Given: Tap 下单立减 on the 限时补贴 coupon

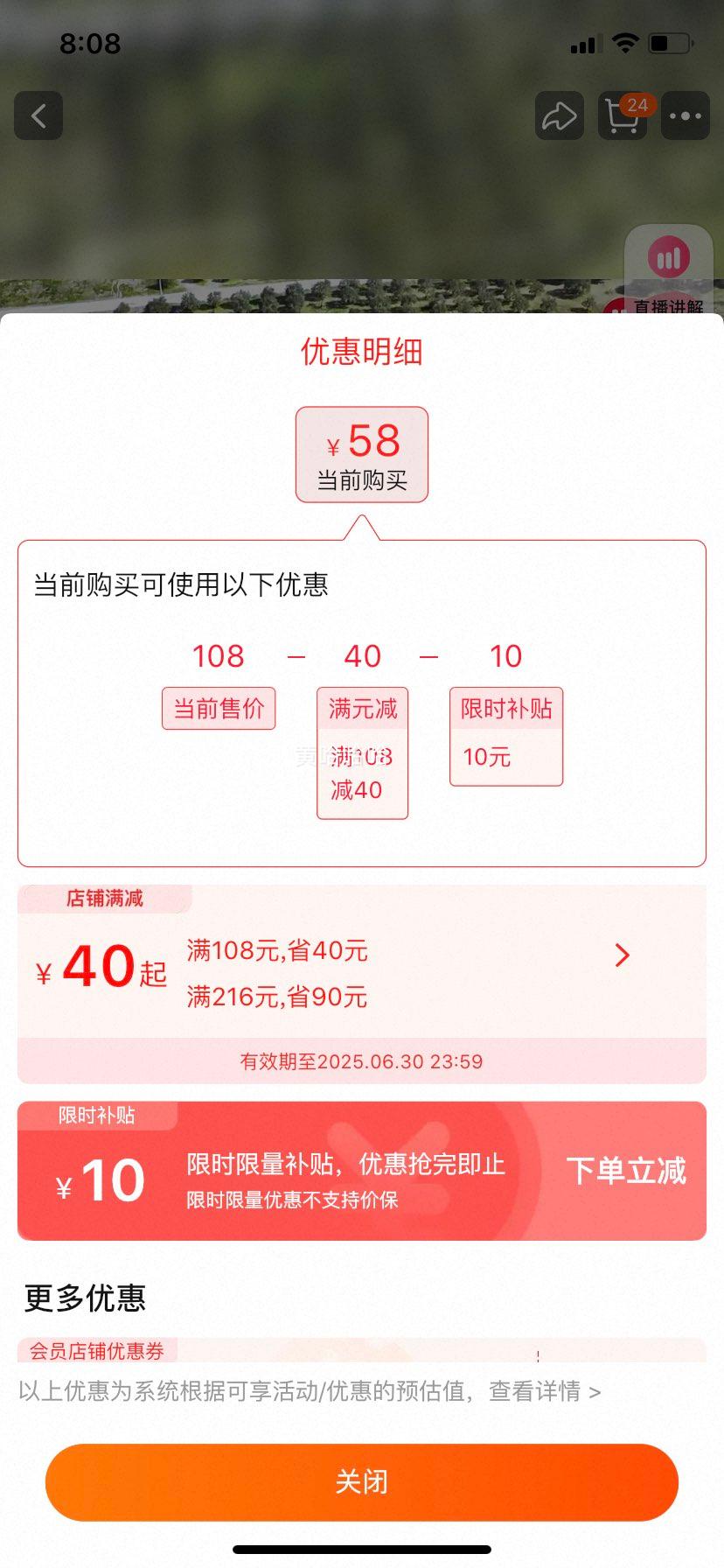Looking at the screenshot, I should point(625,1171).
